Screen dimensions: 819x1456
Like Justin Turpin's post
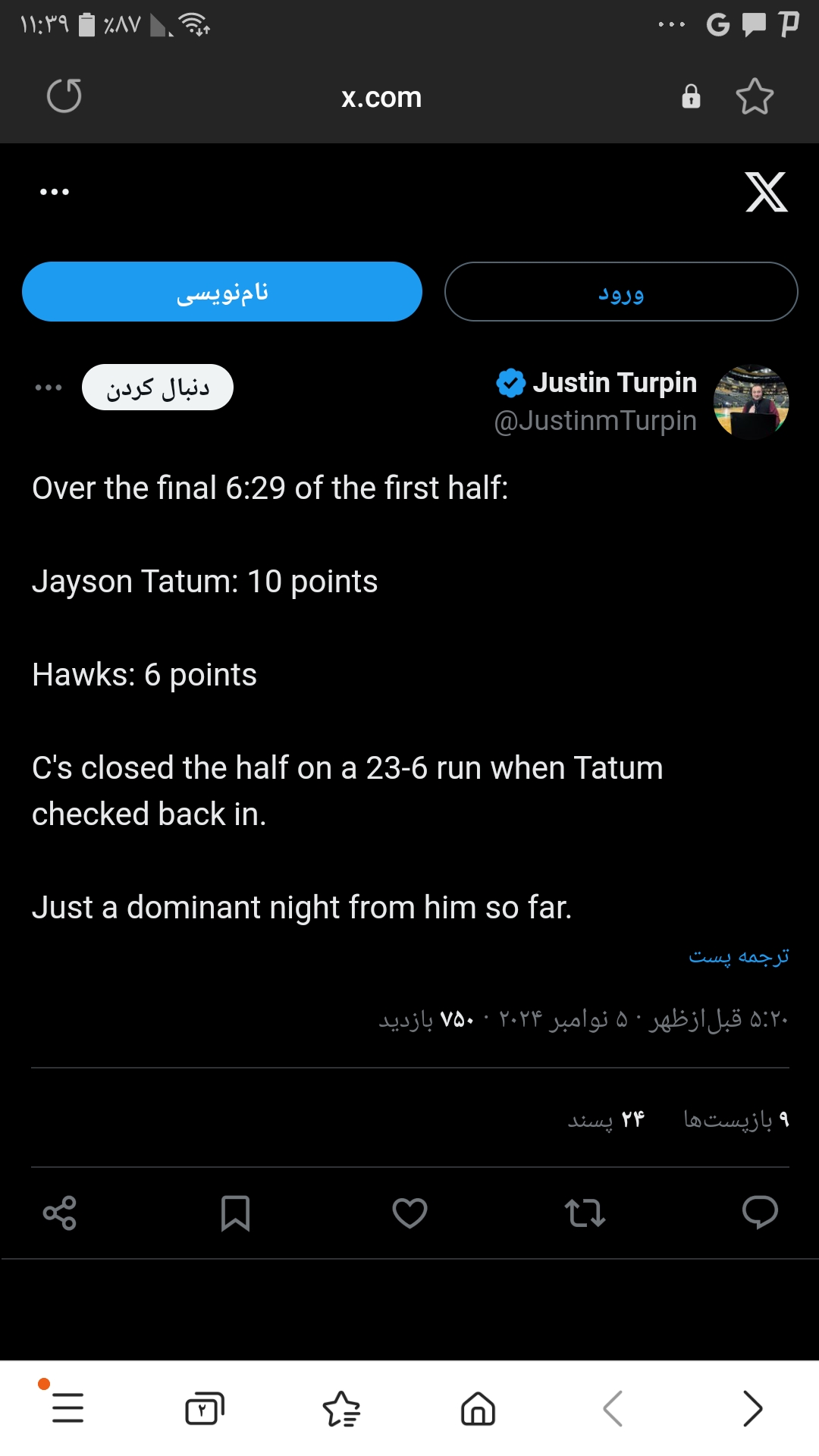point(409,1213)
